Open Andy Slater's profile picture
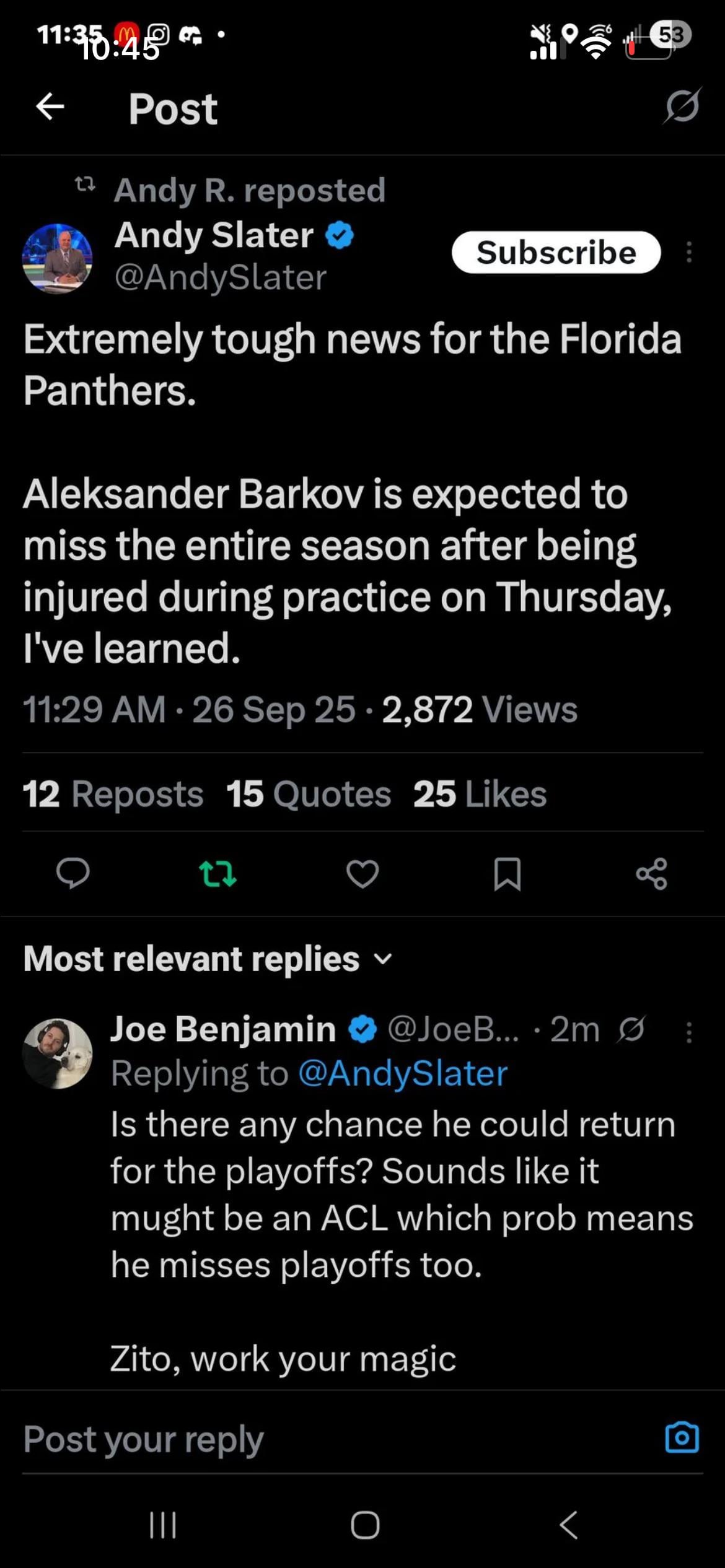Viewport: 725px width, 1568px height. [57, 258]
